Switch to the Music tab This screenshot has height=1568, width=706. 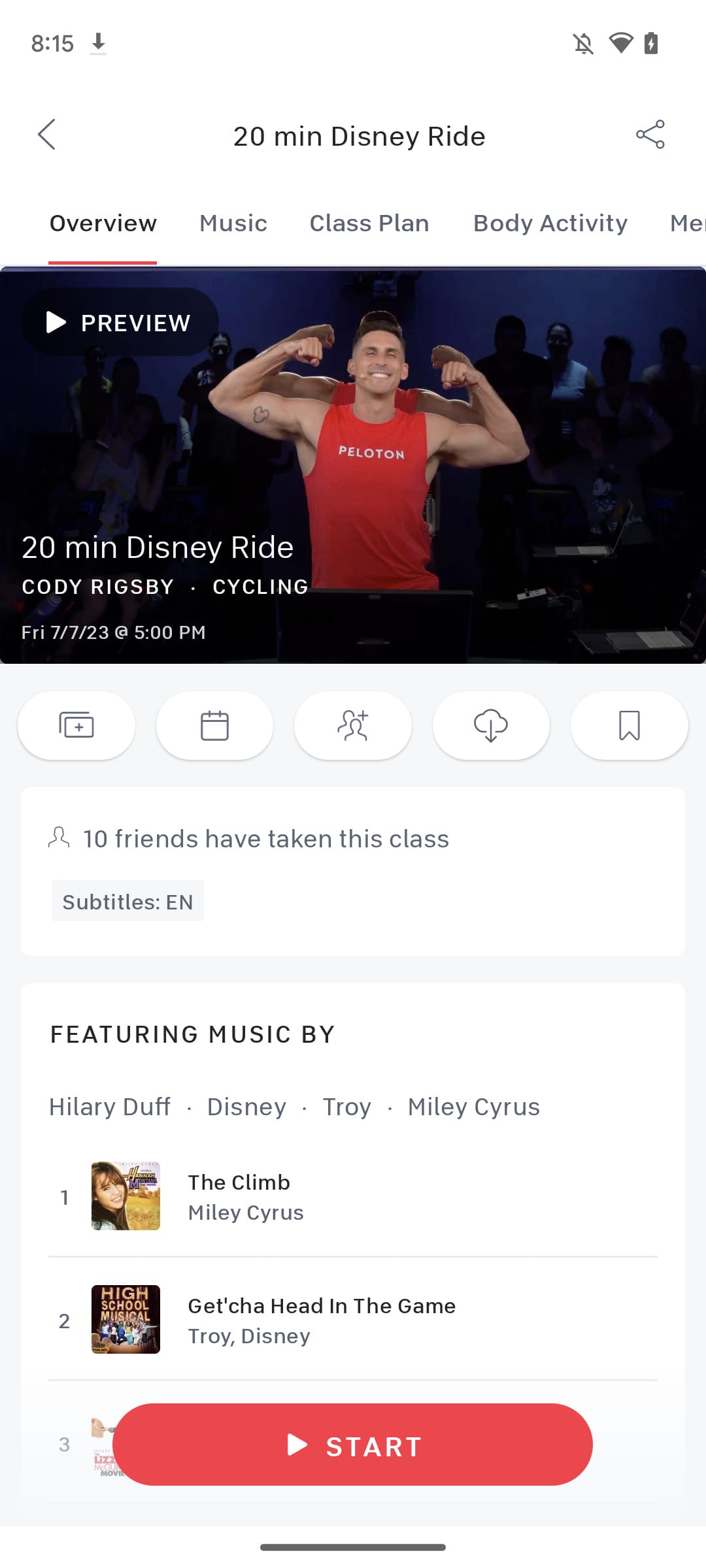[x=233, y=223]
